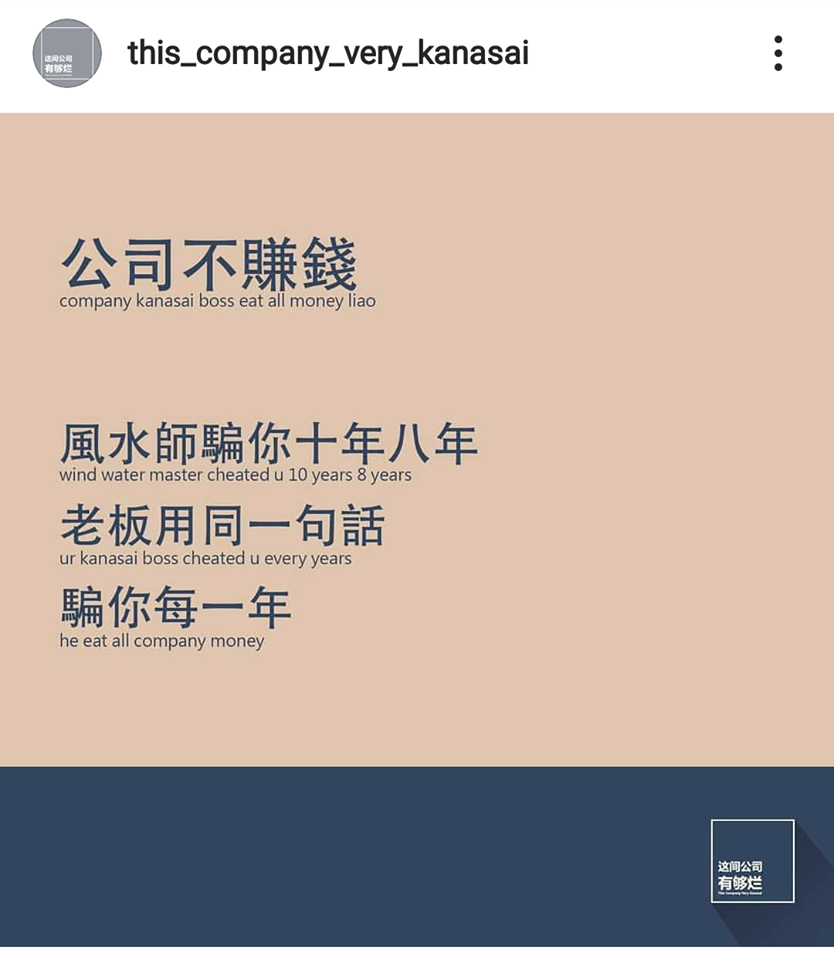Viewport: 834px width, 960px height.
Task: Open this_company_very_kanasai's profile picture
Action: point(67,53)
